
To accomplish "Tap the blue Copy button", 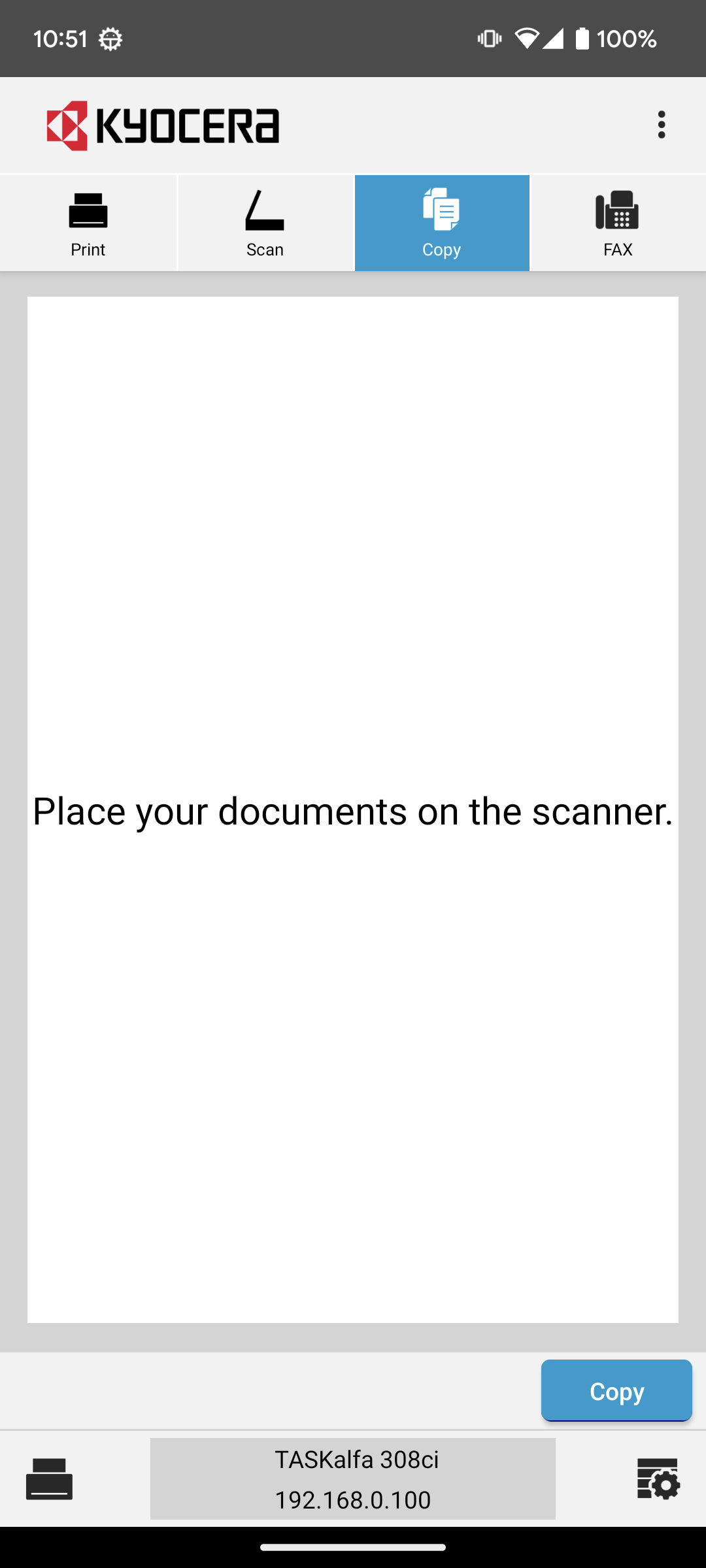I will point(616,1390).
